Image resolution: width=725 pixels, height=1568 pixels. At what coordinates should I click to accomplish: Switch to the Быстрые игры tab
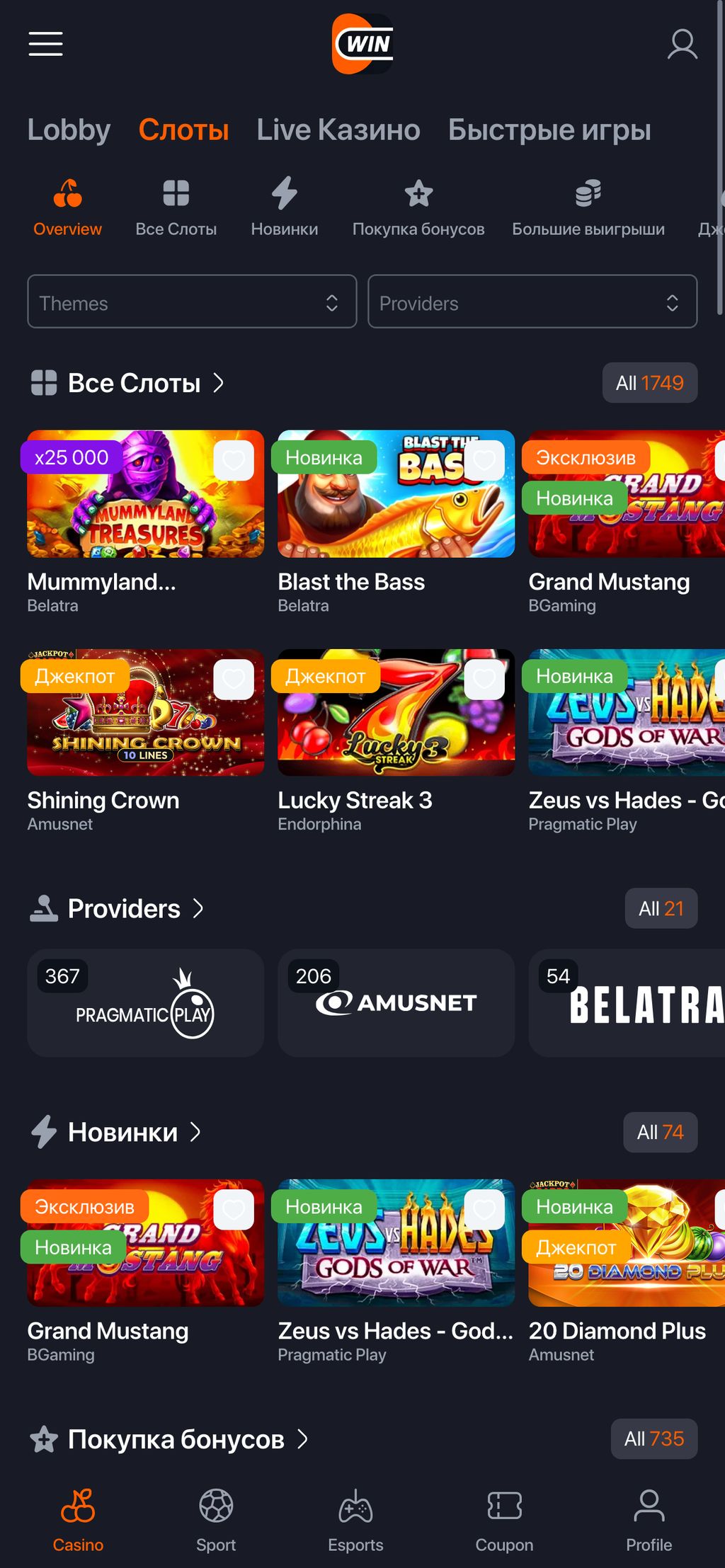pyautogui.click(x=549, y=130)
